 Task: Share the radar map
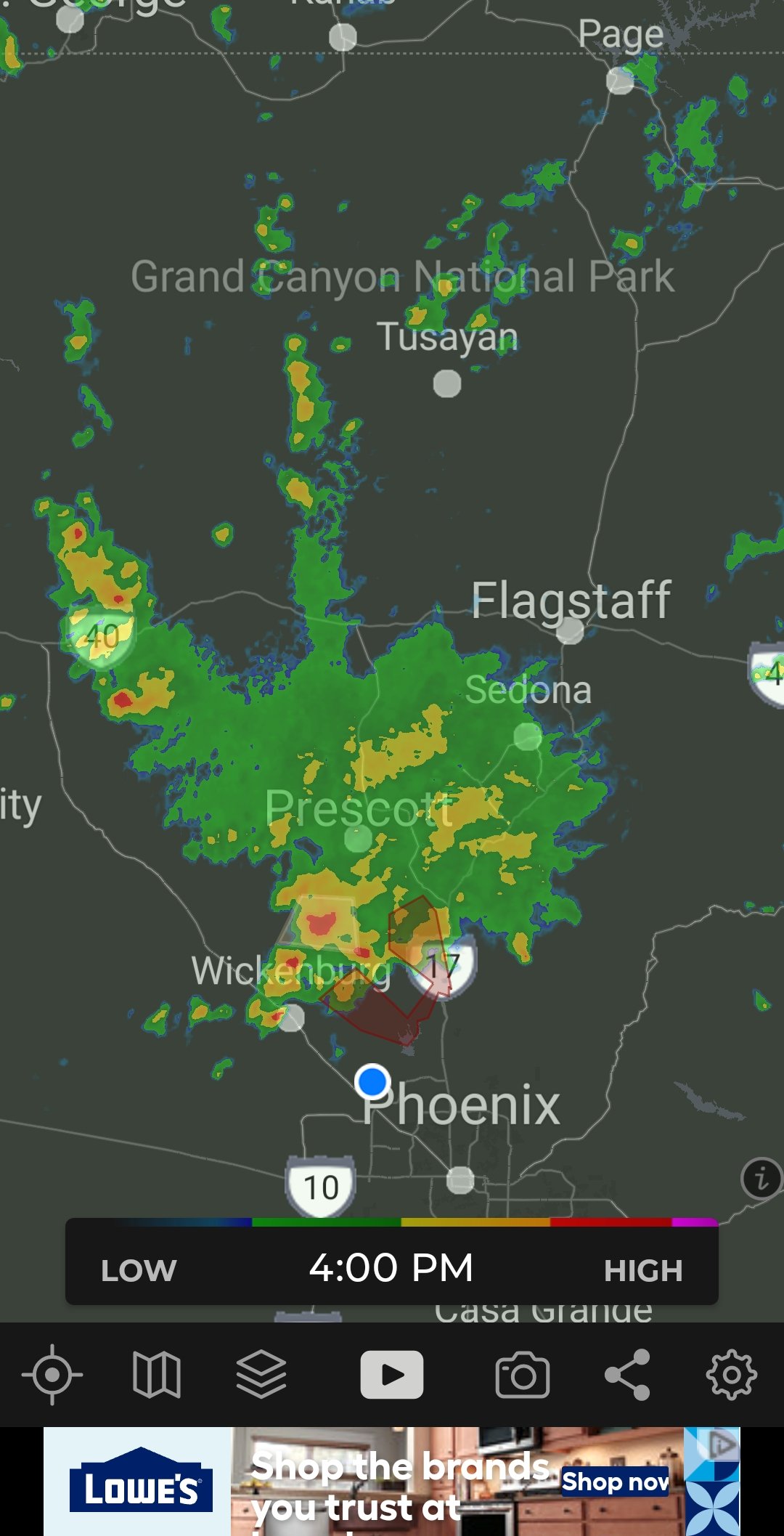(x=627, y=1375)
